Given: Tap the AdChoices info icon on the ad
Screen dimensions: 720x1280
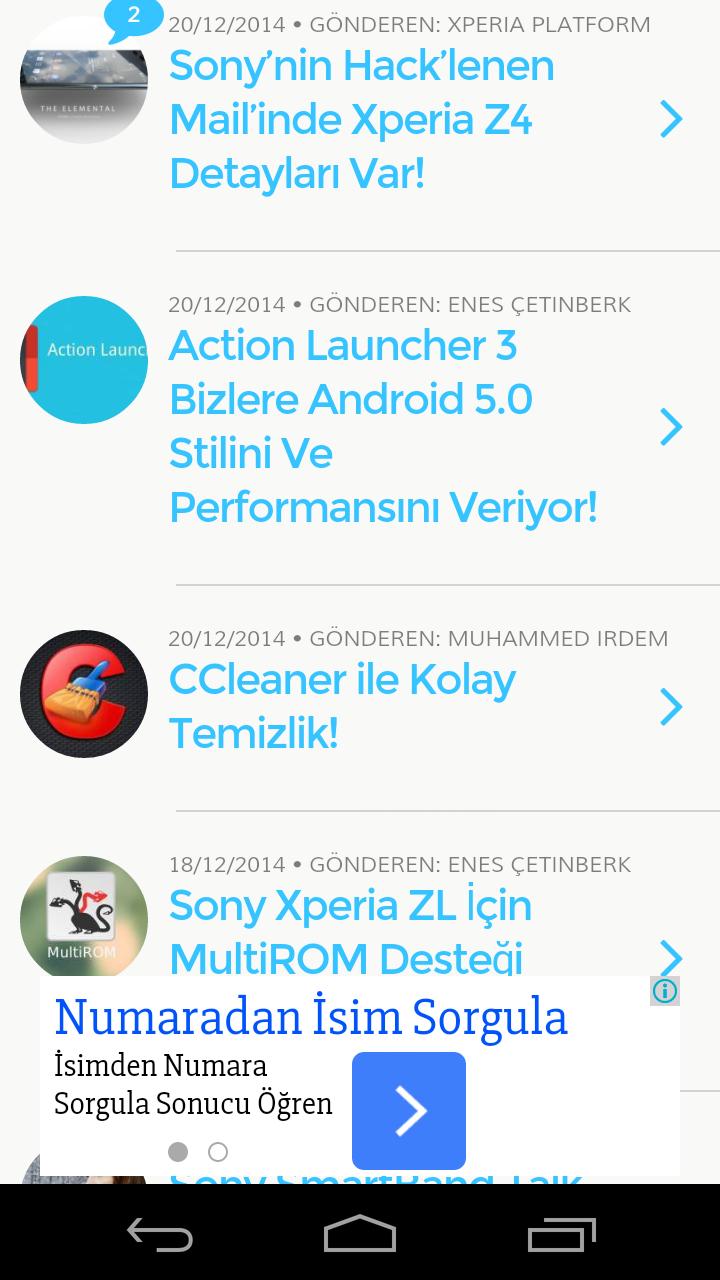Looking at the screenshot, I should tap(664, 990).
